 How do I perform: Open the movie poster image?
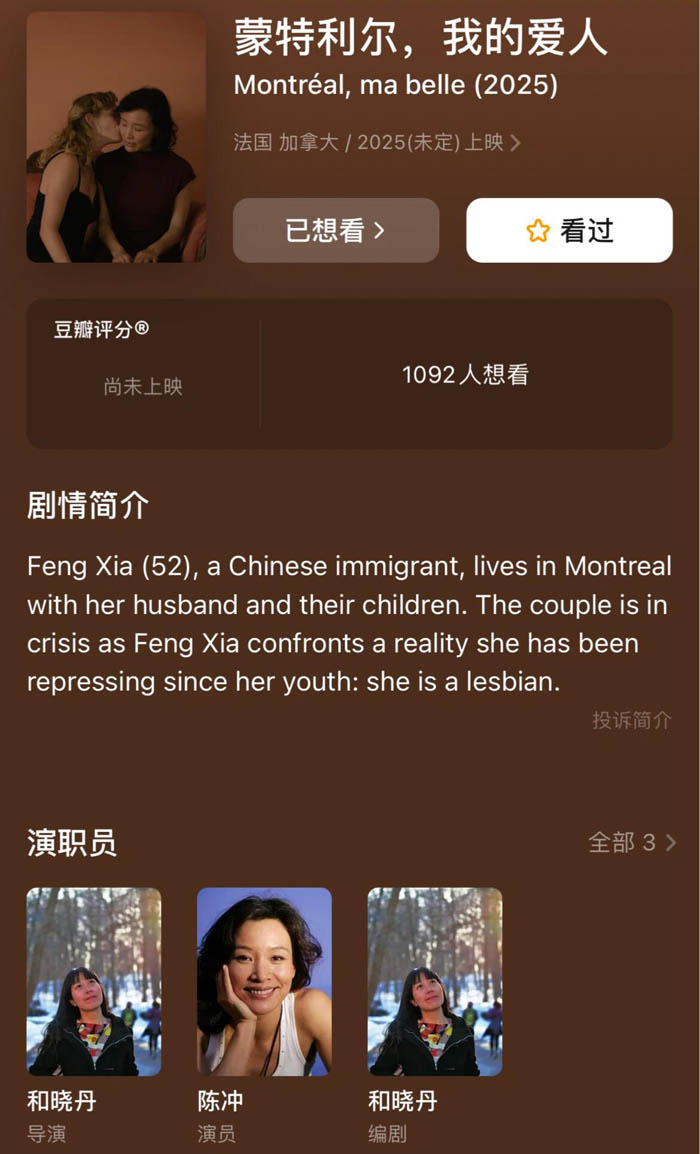coord(116,137)
